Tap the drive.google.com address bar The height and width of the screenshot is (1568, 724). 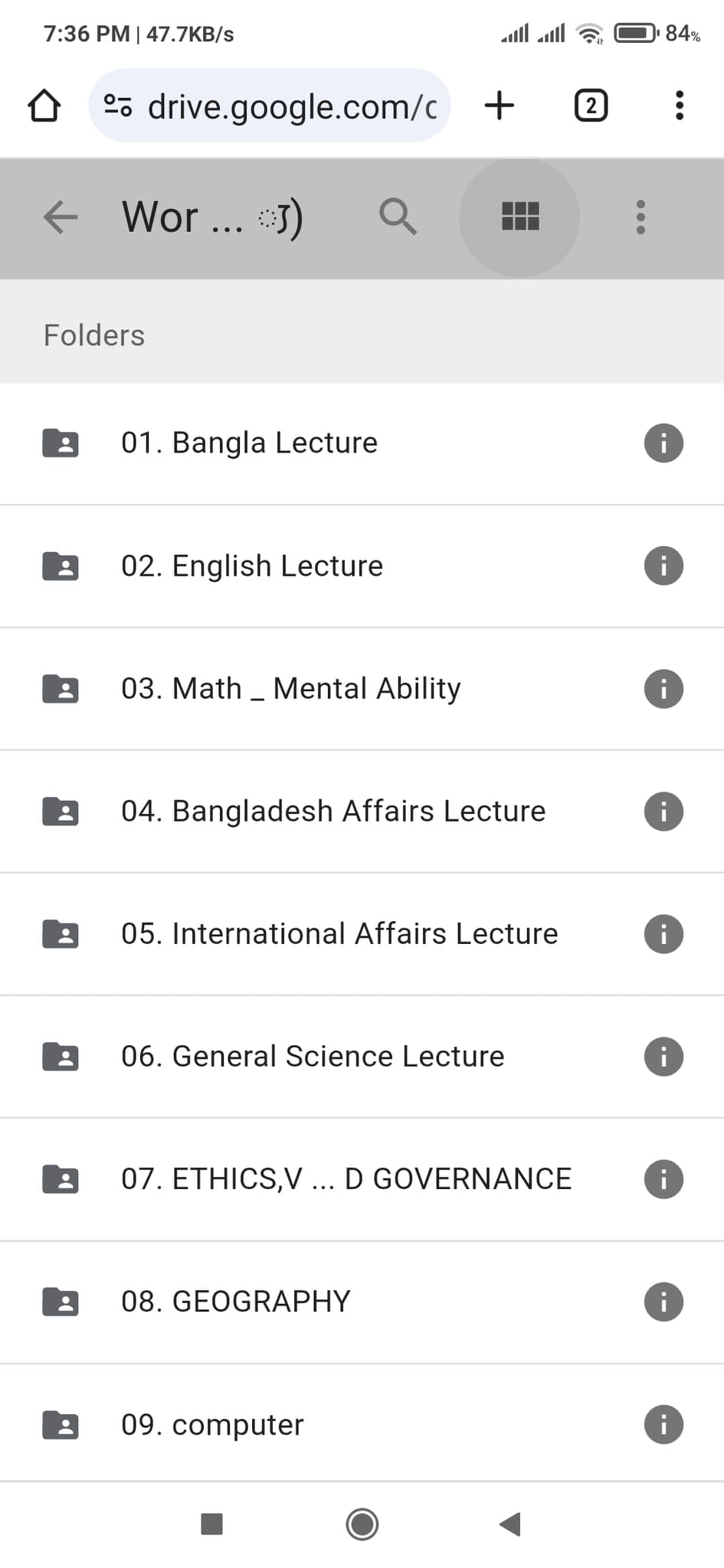(x=270, y=106)
